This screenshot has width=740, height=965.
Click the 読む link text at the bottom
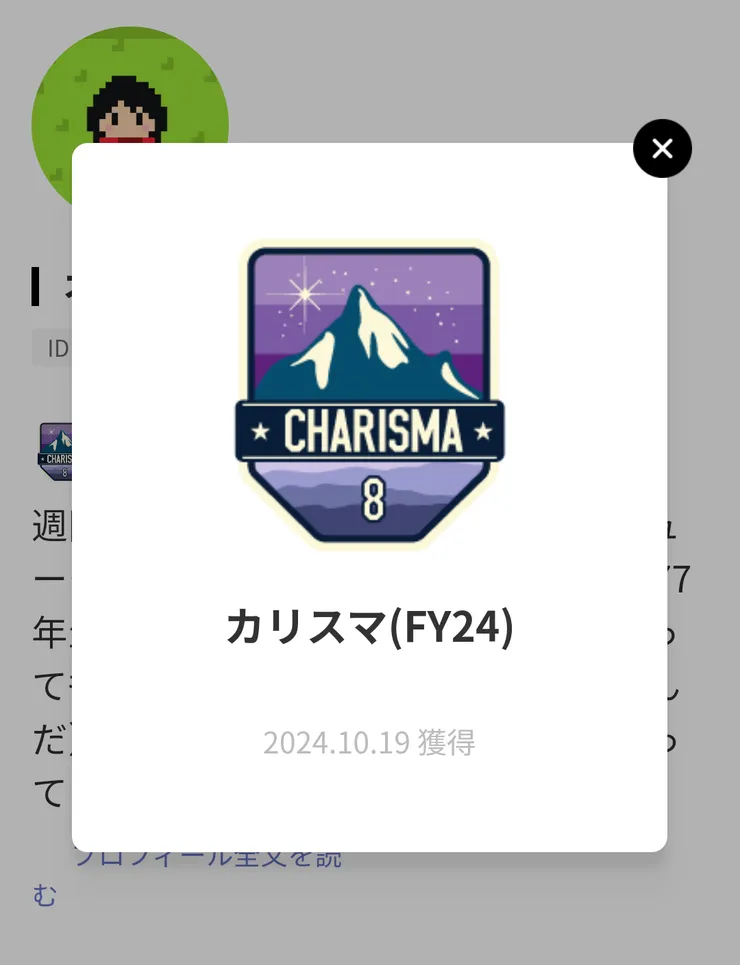(45, 897)
